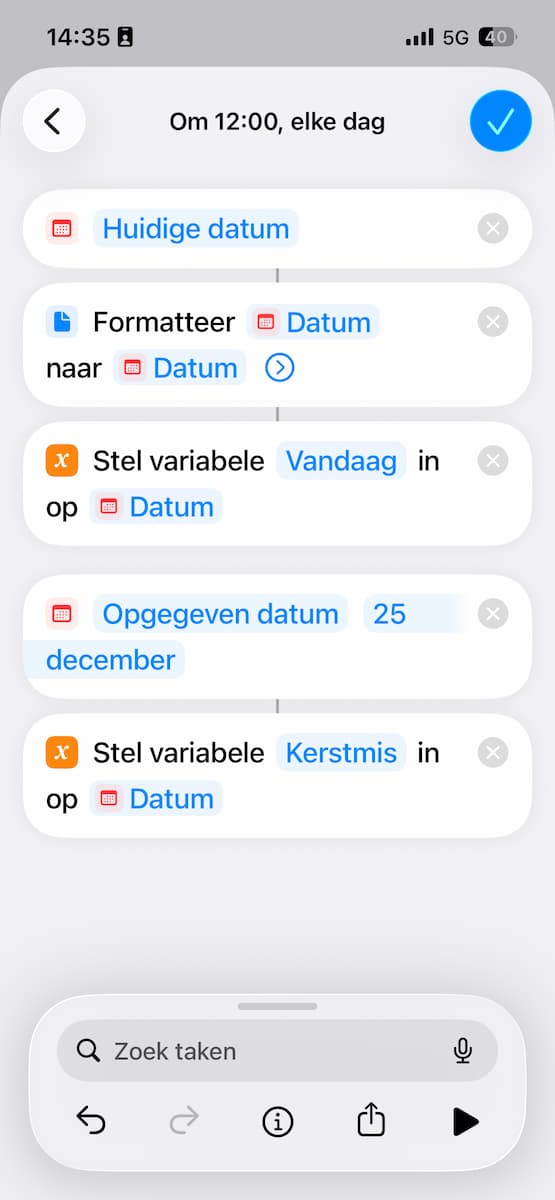Edit the Vandaag variable name
This screenshot has height=1200, width=555.
click(341, 461)
